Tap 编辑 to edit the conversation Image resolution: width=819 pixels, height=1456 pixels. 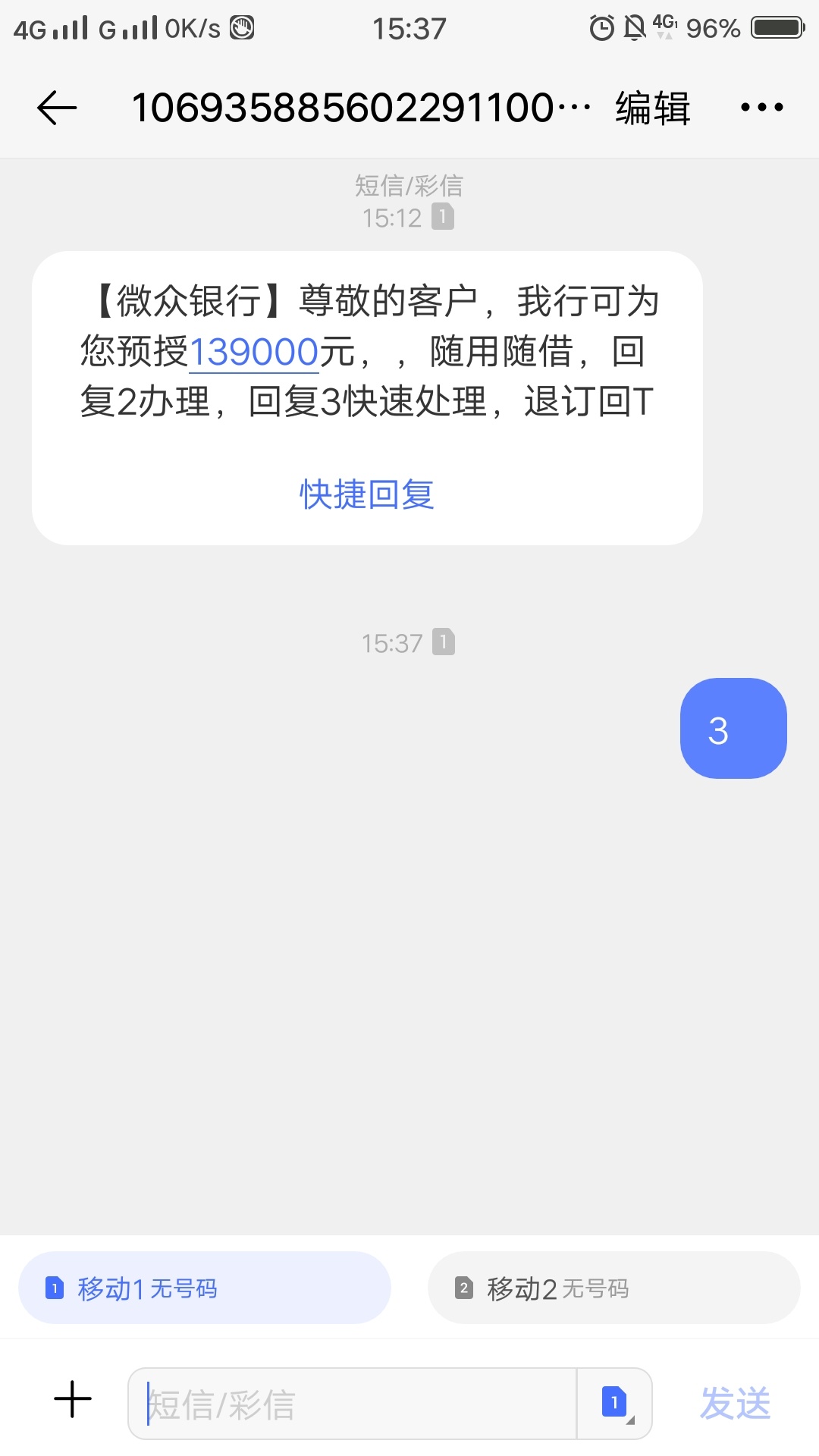pyautogui.click(x=653, y=108)
